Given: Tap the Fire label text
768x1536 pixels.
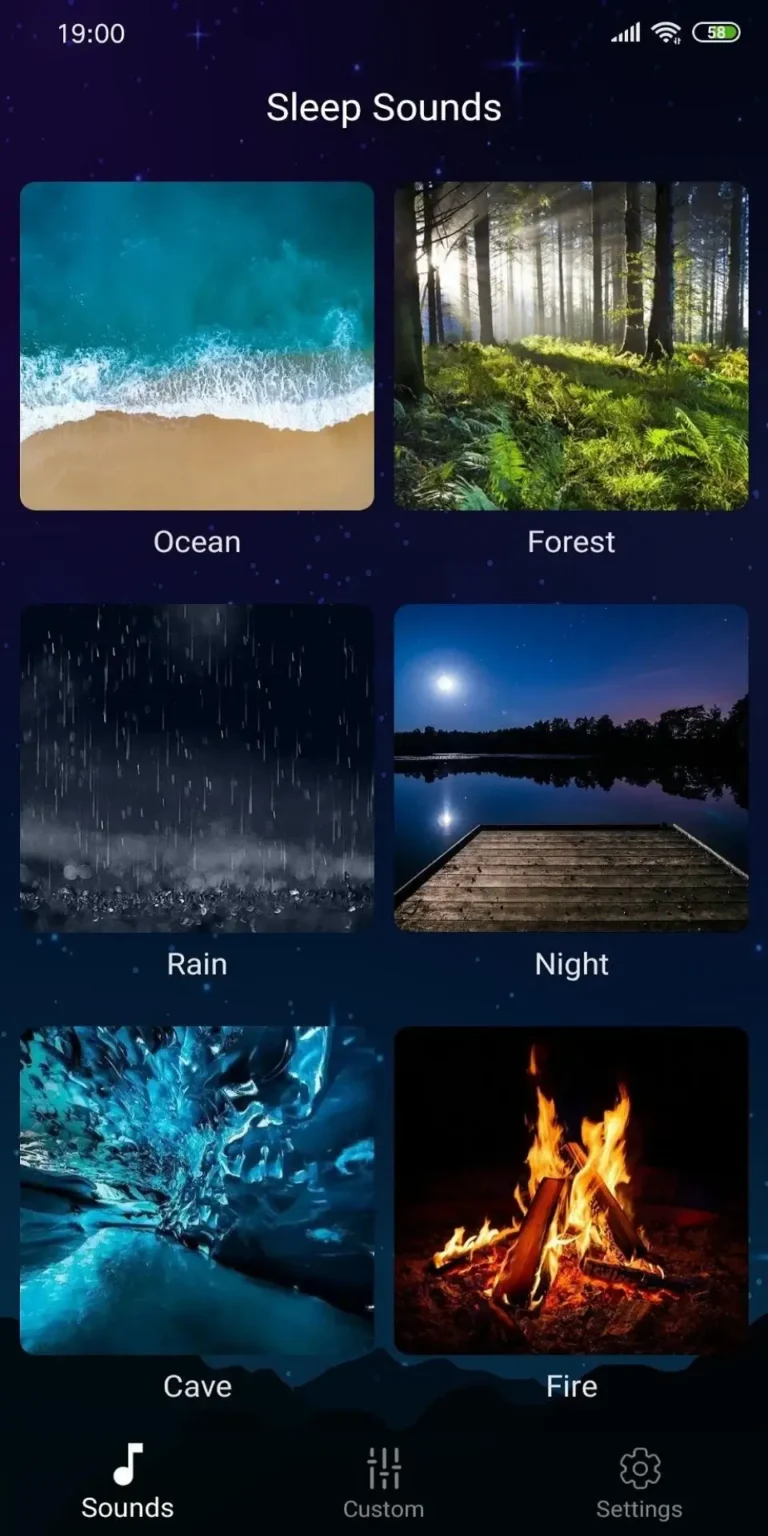Looking at the screenshot, I should click(x=570, y=1386).
